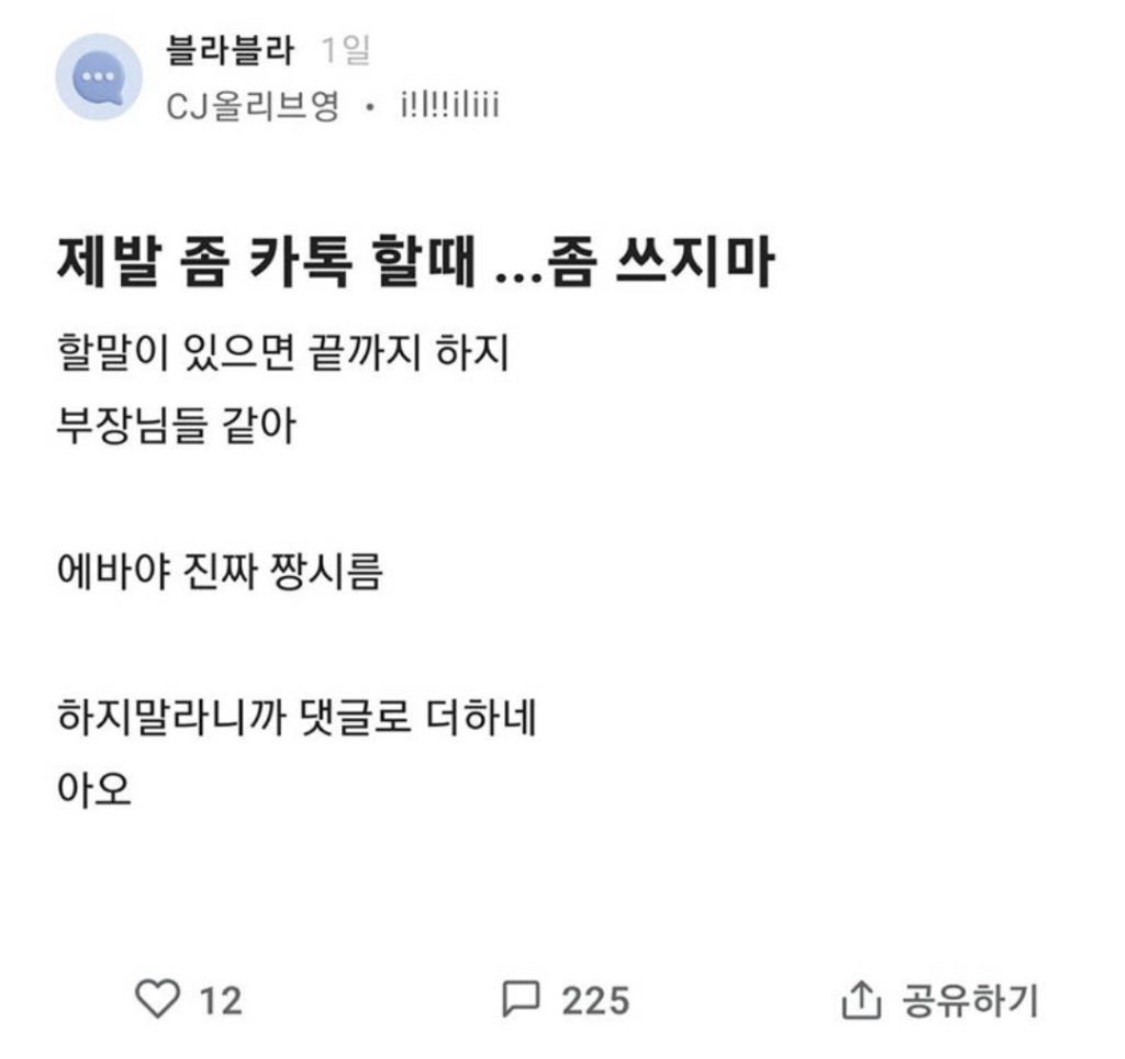The image size is (1125, 1059).
Task: Open the 블라블라 topic channel
Action: coord(228,52)
